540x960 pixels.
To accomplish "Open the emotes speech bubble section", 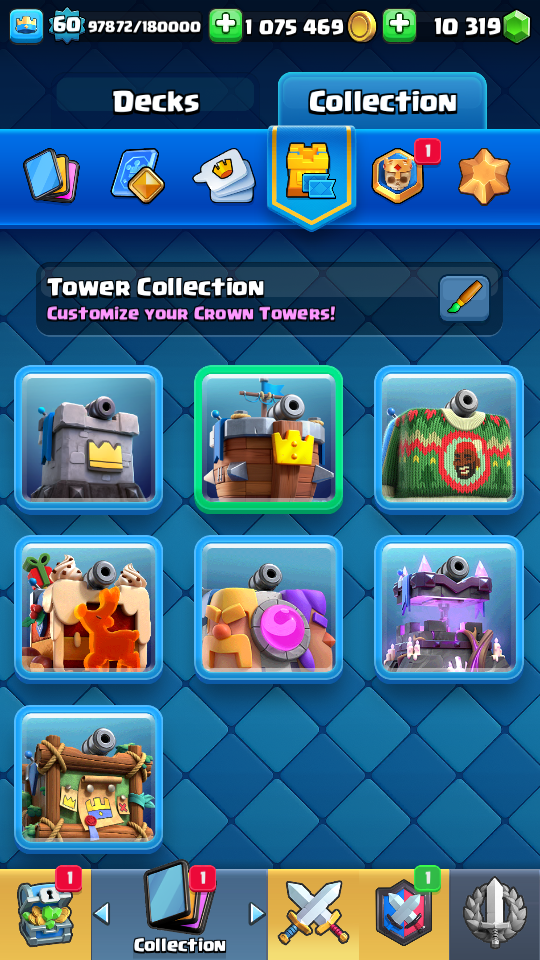I will click(223, 177).
